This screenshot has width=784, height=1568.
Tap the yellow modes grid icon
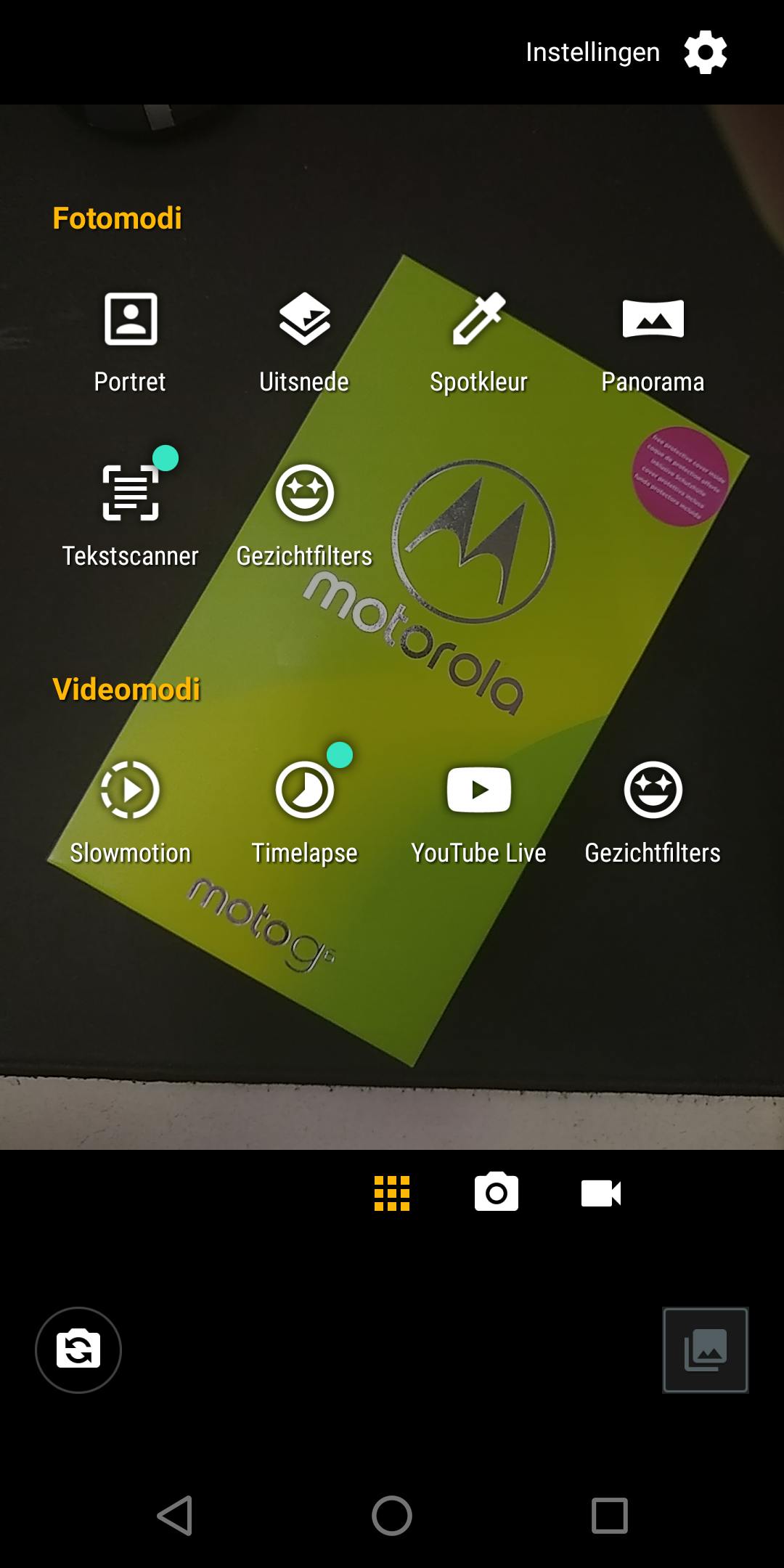point(392,1193)
